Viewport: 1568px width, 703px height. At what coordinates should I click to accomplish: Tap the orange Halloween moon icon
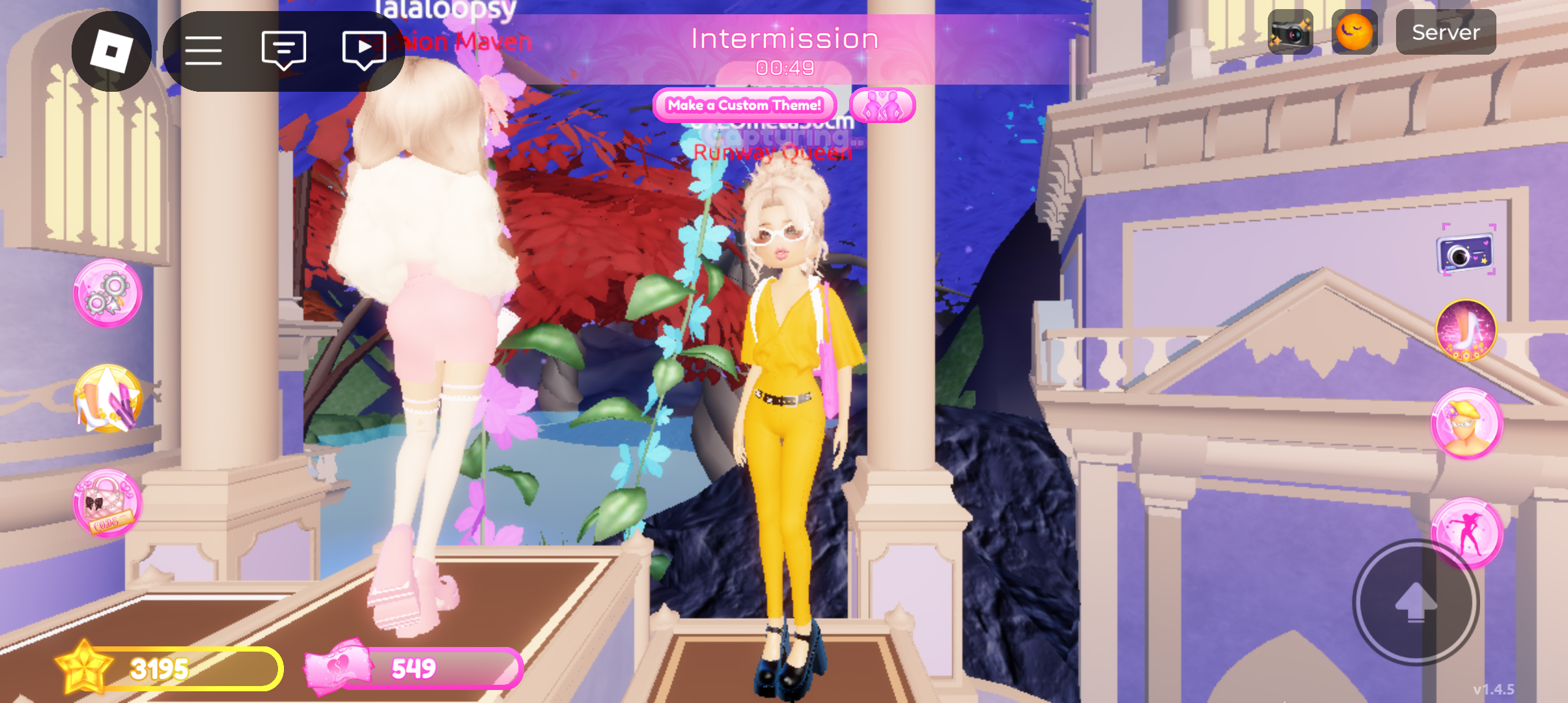tap(1354, 33)
